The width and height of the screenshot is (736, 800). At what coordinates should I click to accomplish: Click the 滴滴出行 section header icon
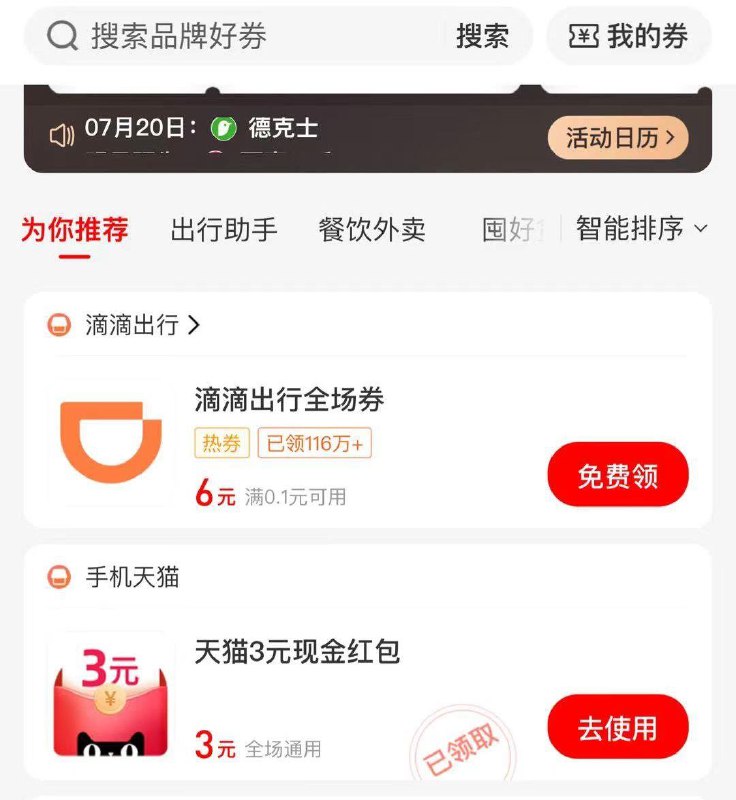point(58,324)
